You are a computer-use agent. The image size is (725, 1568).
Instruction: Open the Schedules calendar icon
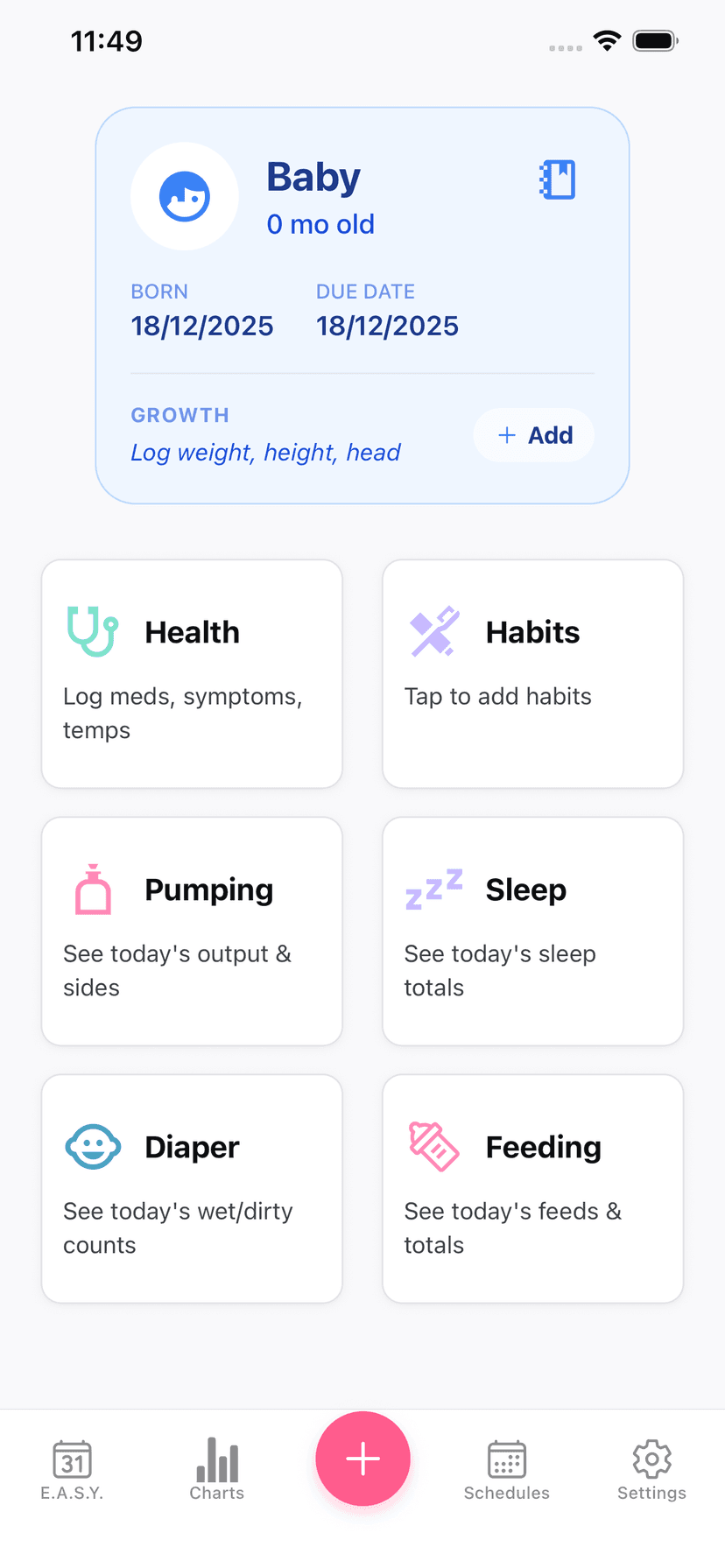[506, 1459]
